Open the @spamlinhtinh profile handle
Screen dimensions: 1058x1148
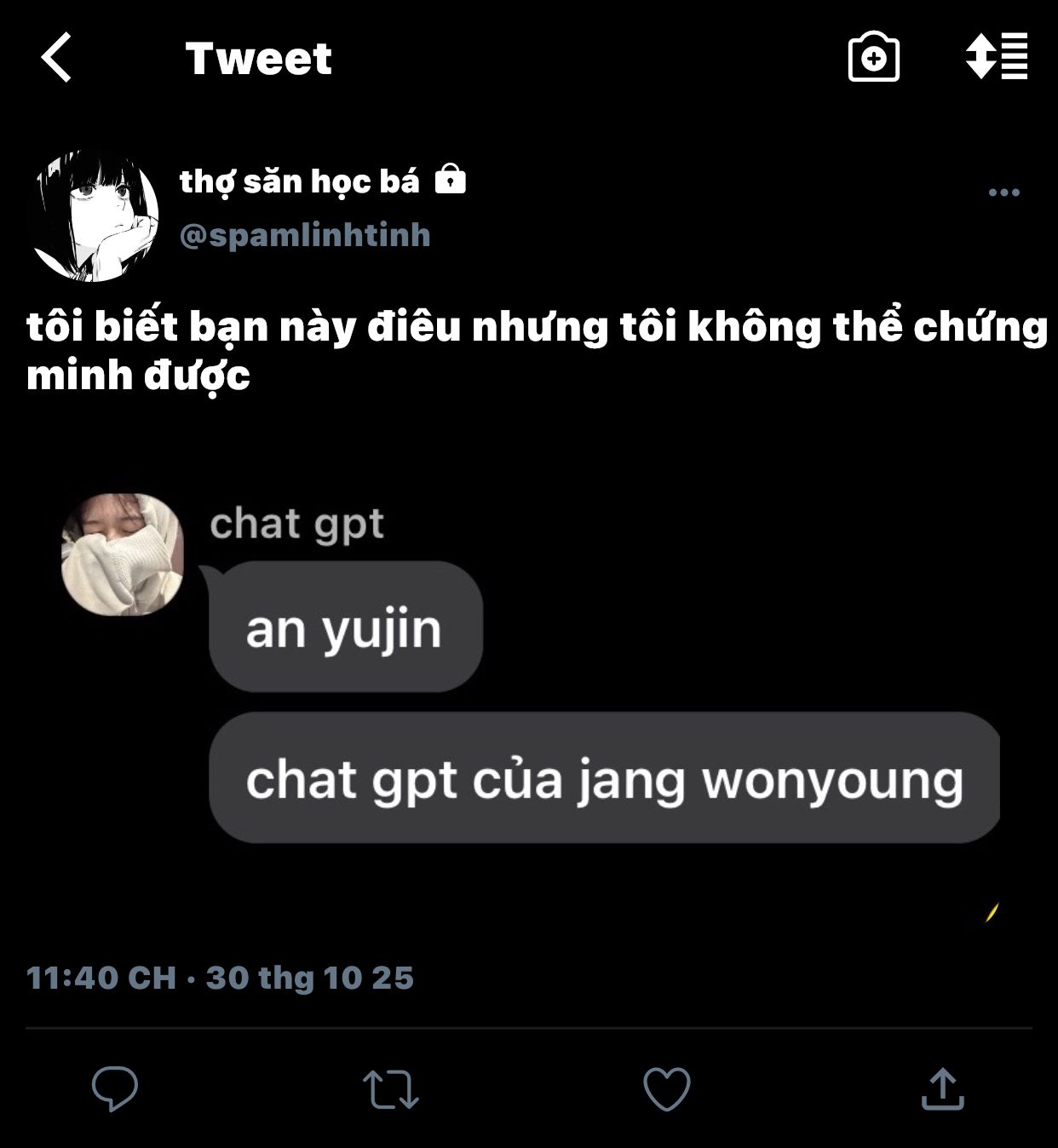click(305, 235)
